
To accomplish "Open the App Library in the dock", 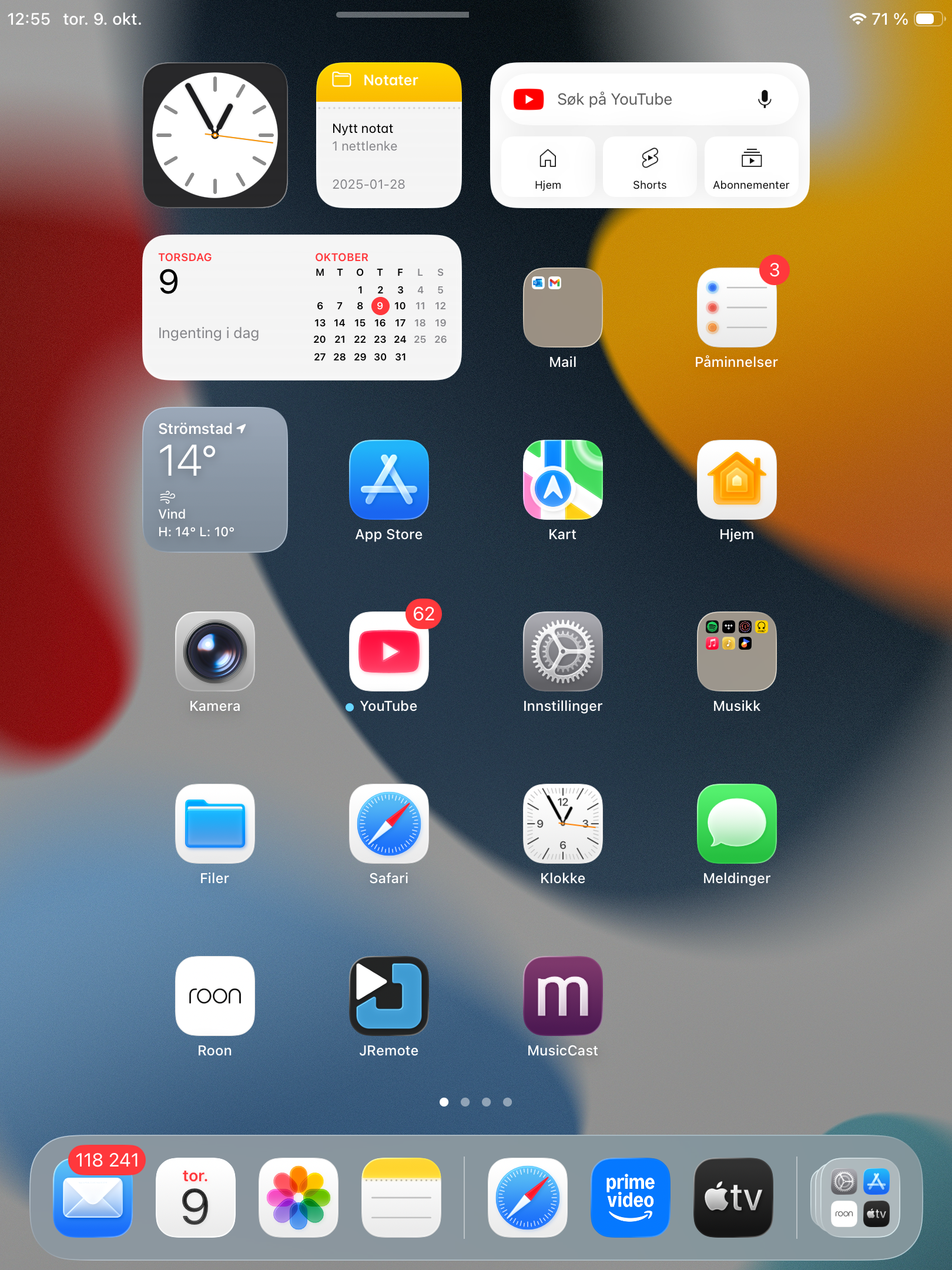I will [860, 1198].
